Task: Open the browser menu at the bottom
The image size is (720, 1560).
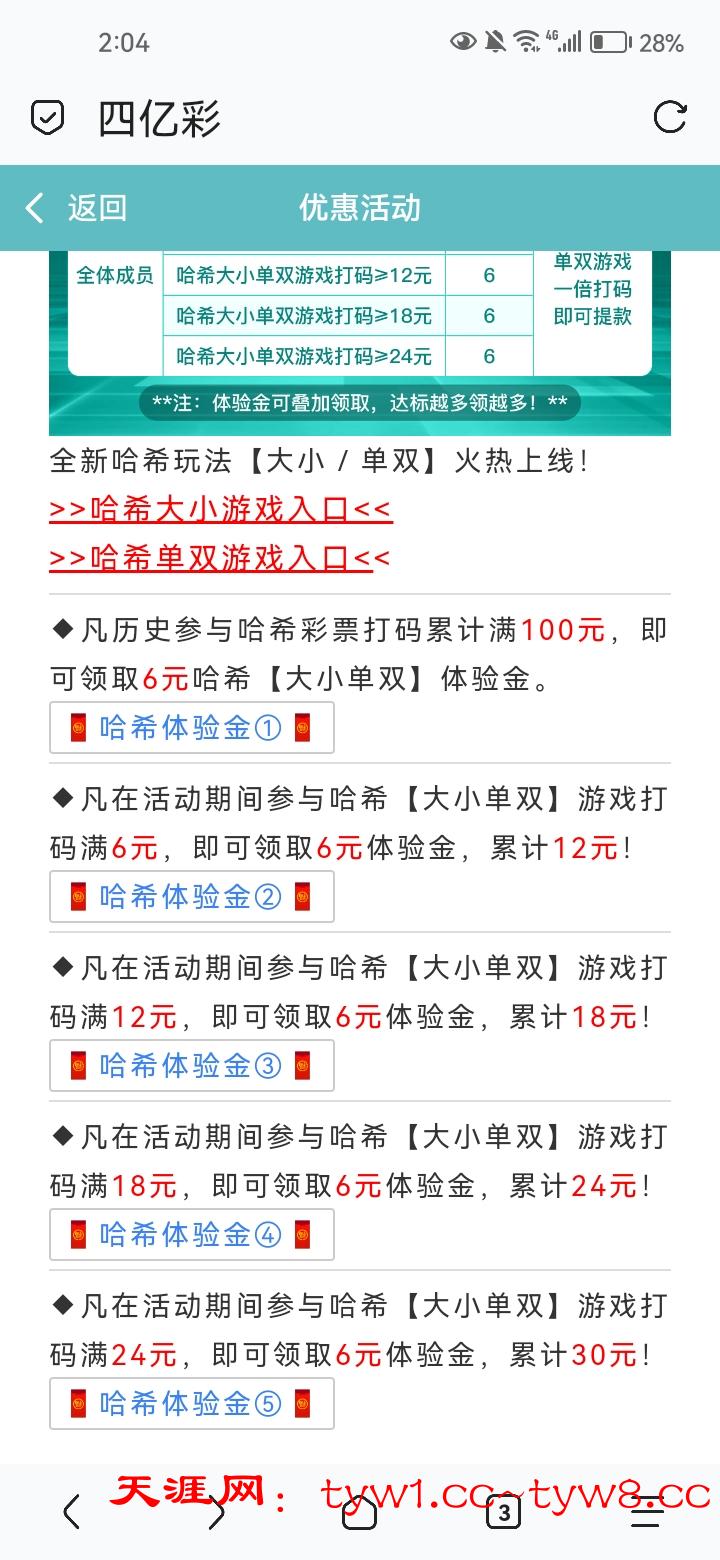Action: click(647, 1512)
